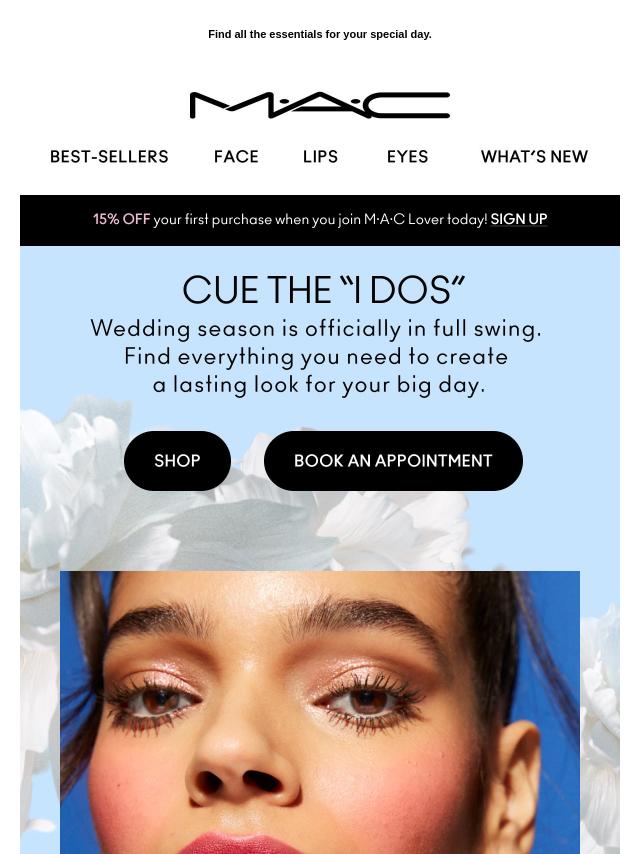Book an appointment
The image size is (640, 854).
[x=393, y=461]
